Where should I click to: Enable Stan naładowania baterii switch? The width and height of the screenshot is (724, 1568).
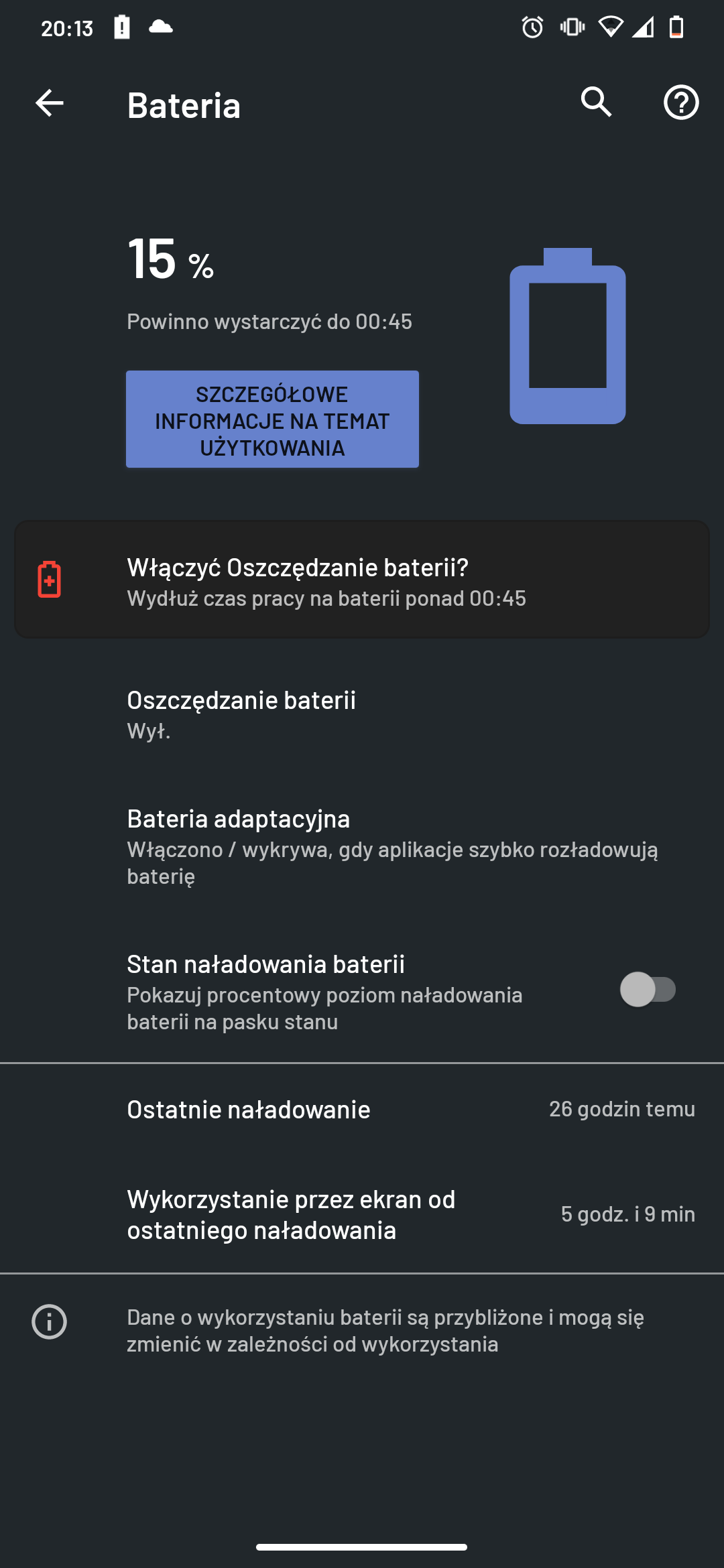(648, 990)
